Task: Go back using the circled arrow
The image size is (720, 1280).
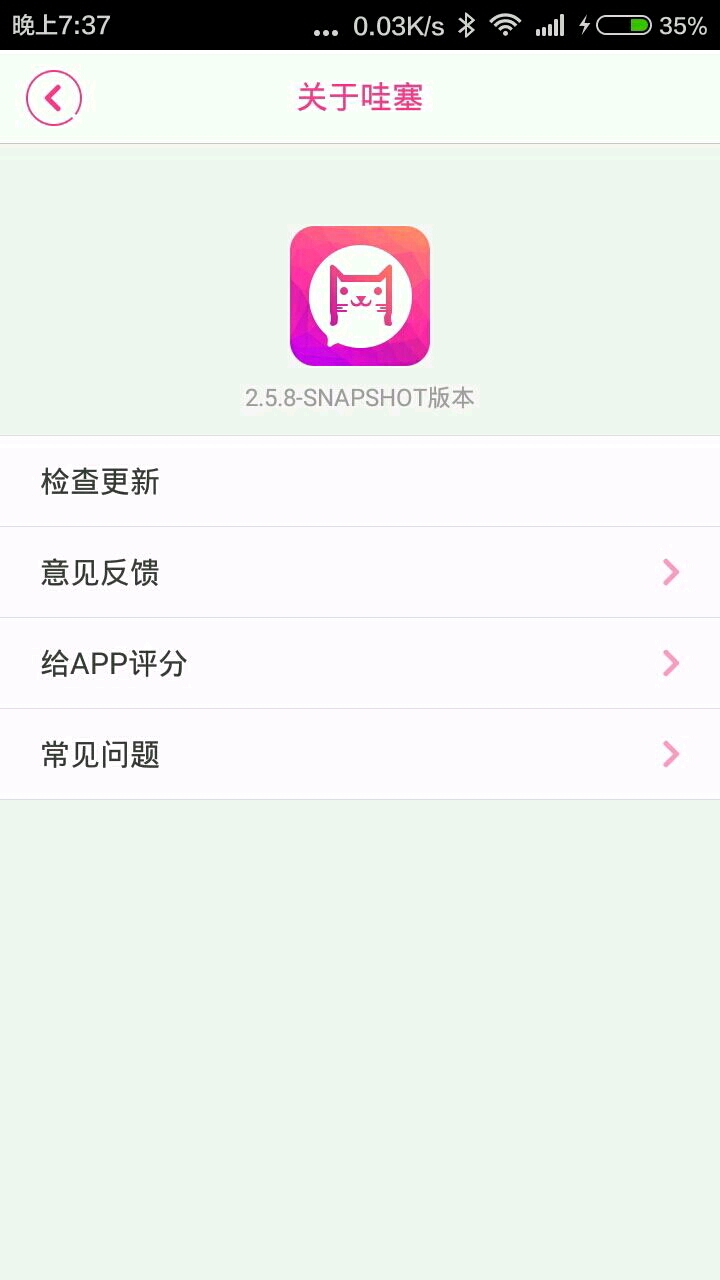Action: click(53, 98)
